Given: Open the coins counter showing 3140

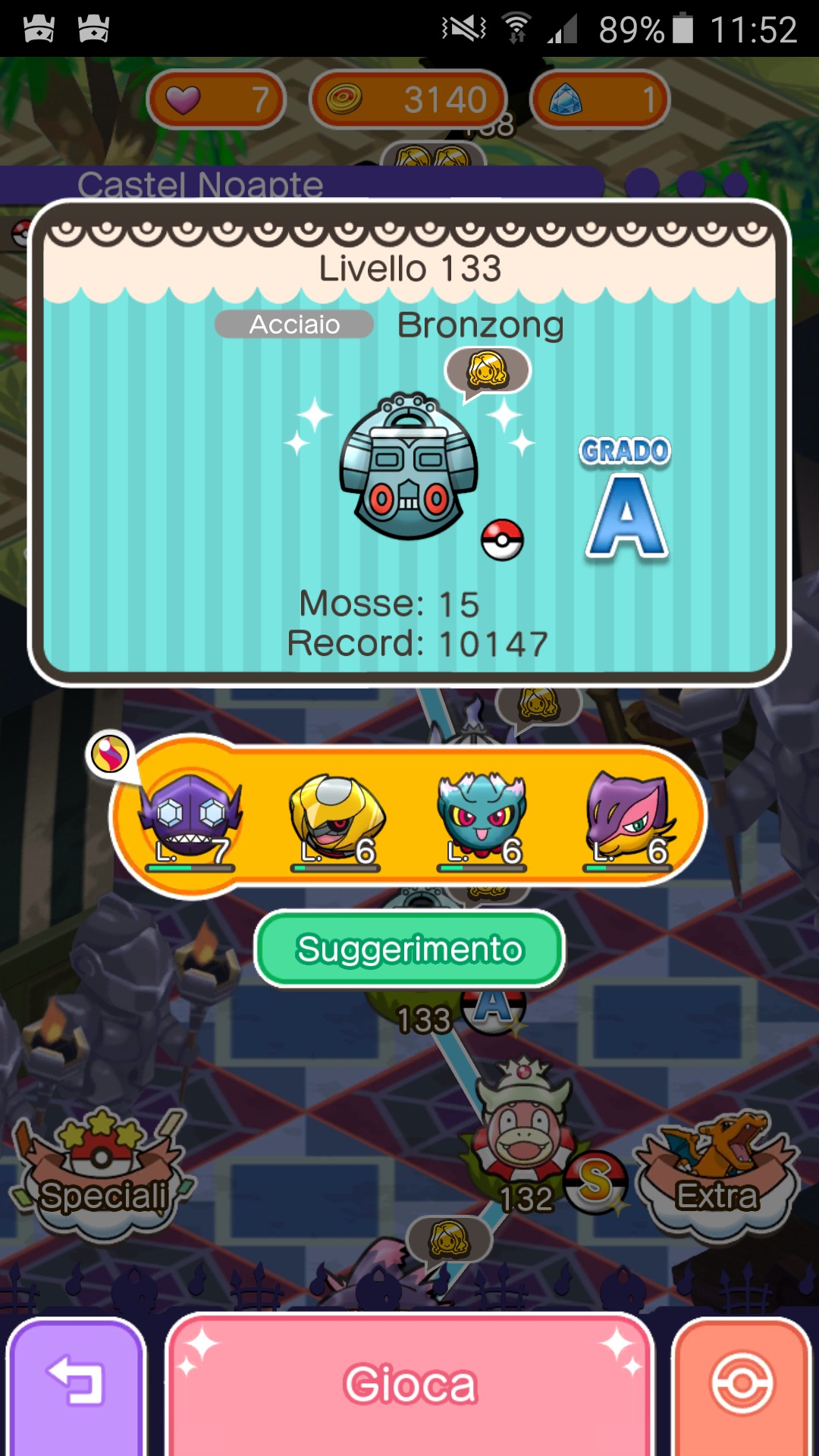Looking at the screenshot, I should point(408,99).
